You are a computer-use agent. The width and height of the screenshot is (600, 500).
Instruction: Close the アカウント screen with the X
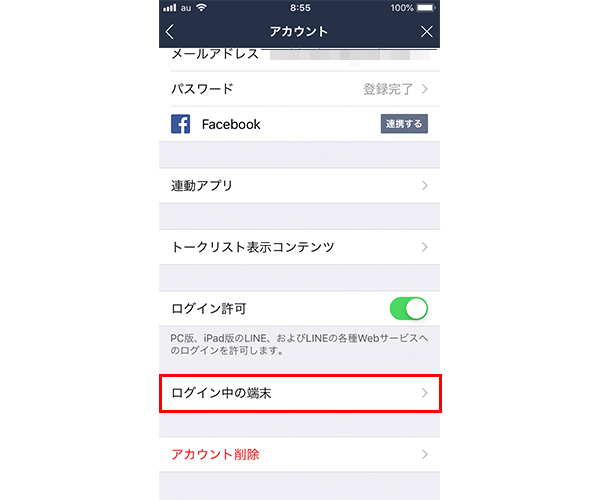click(x=427, y=32)
